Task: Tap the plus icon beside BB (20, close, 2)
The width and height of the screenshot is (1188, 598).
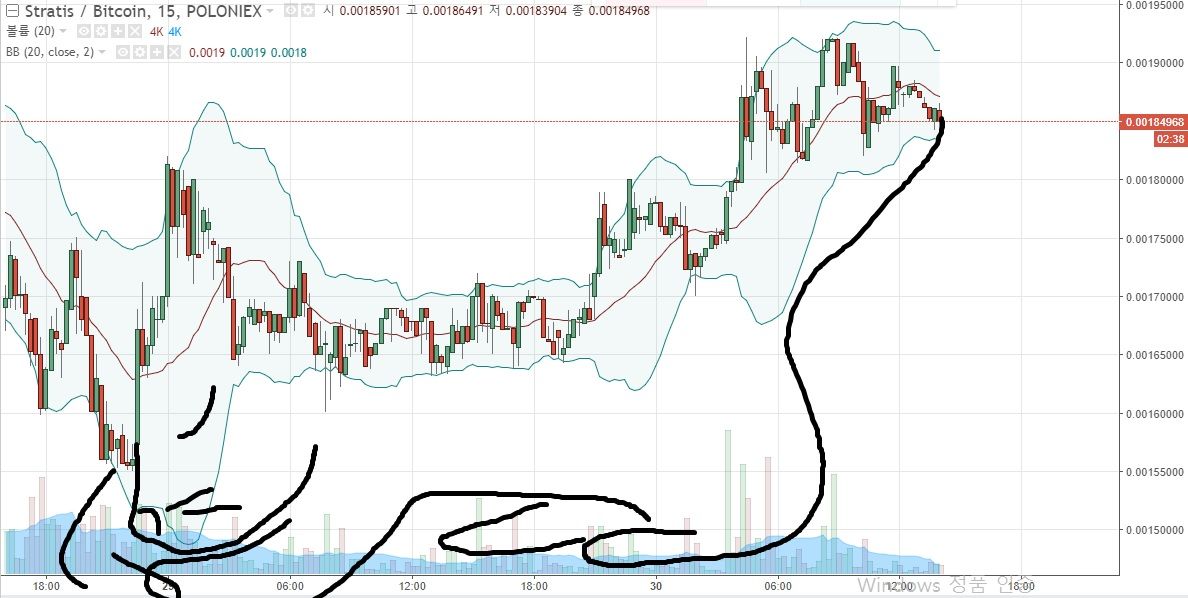Action: (157, 52)
